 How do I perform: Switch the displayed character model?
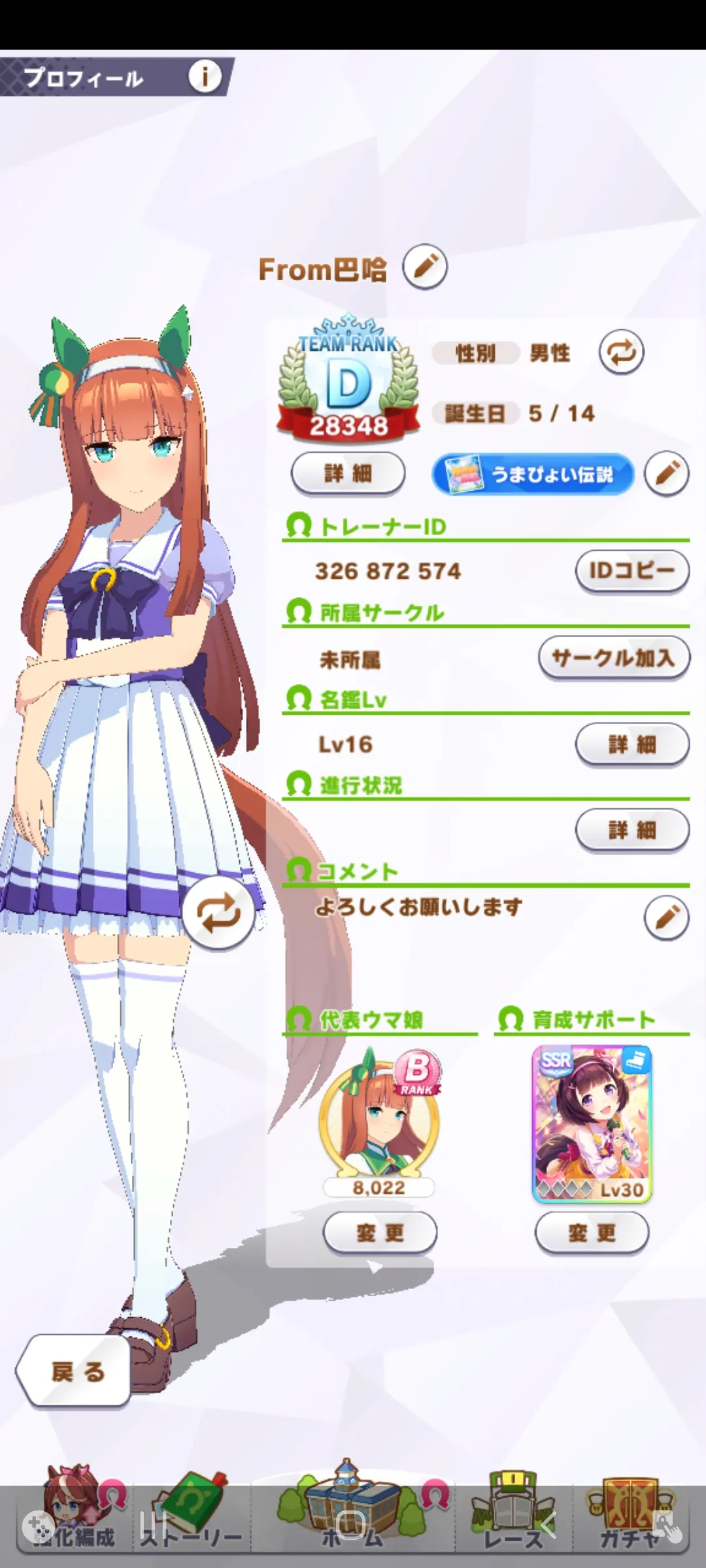tap(218, 913)
